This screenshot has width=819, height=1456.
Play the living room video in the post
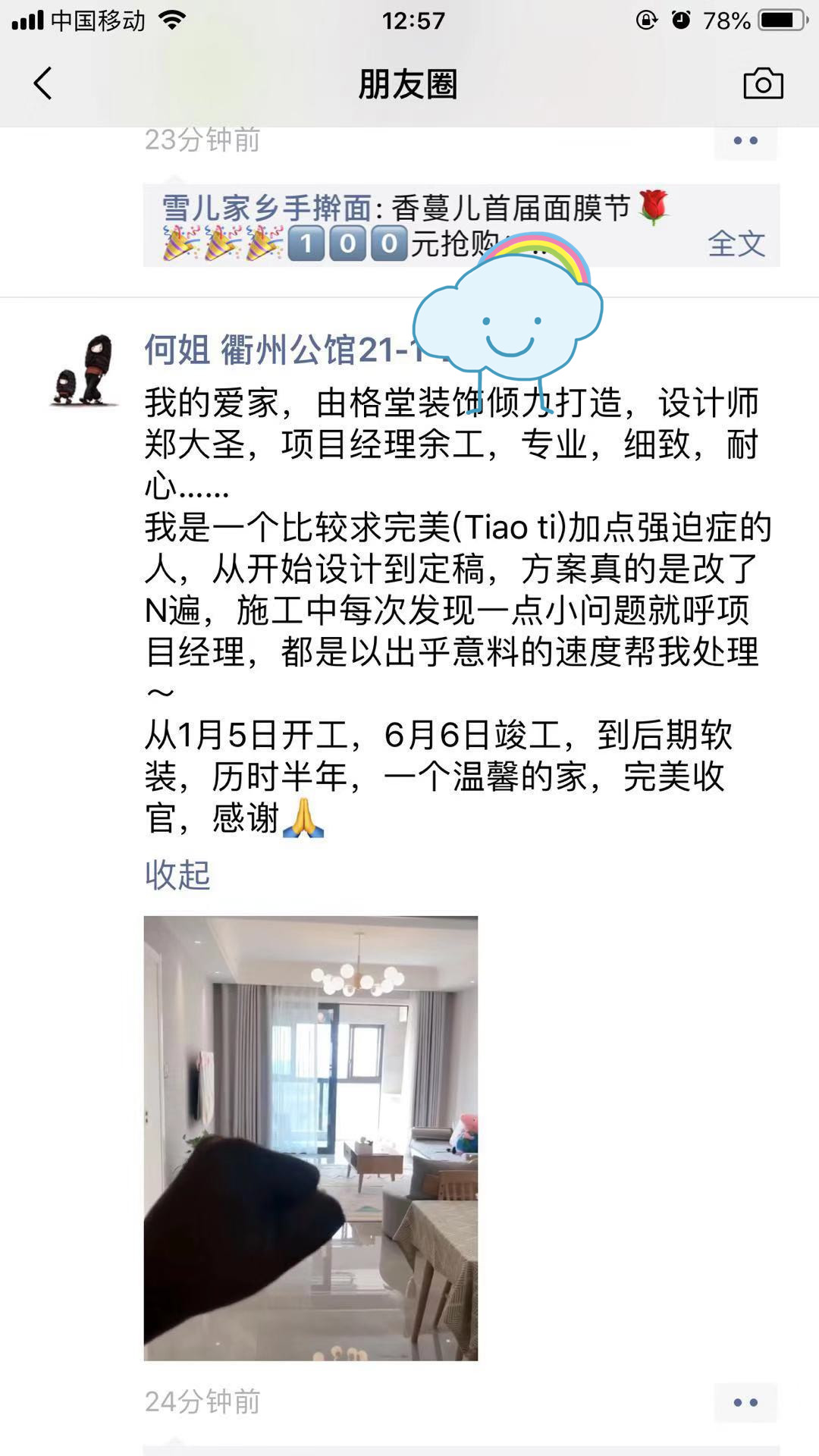(x=311, y=1137)
